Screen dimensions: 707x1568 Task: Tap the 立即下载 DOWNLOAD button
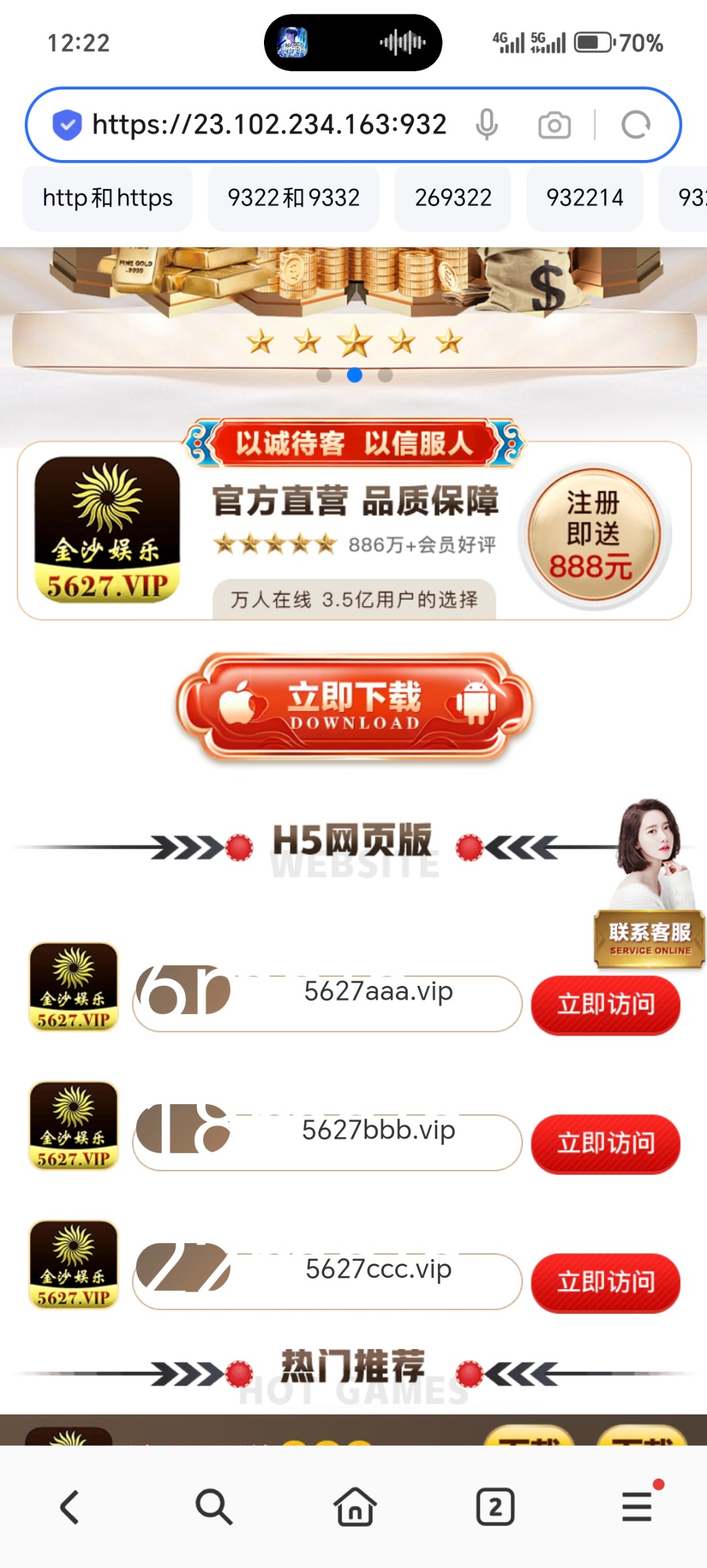pos(355,707)
